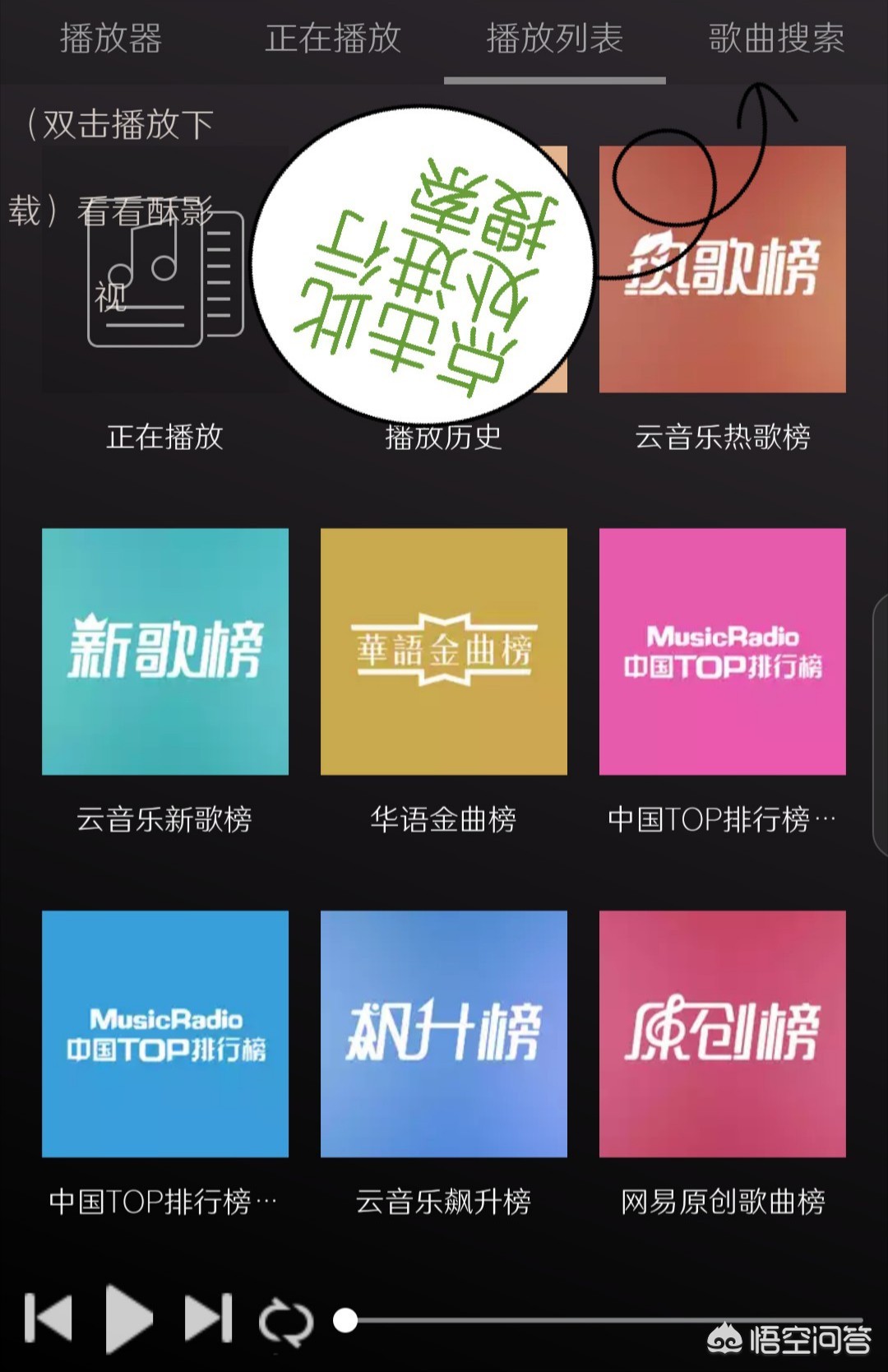Start playback with the play button
Viewport: 888px width, 1372px height.
click(128, 1319)
